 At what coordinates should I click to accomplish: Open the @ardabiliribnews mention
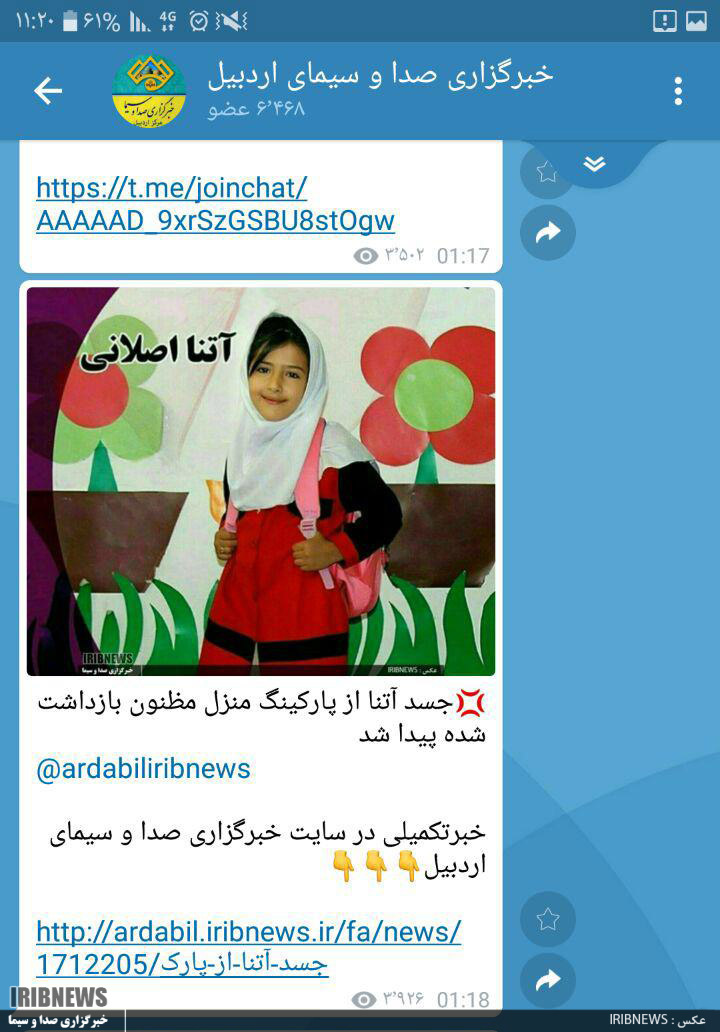click(143, 768)
